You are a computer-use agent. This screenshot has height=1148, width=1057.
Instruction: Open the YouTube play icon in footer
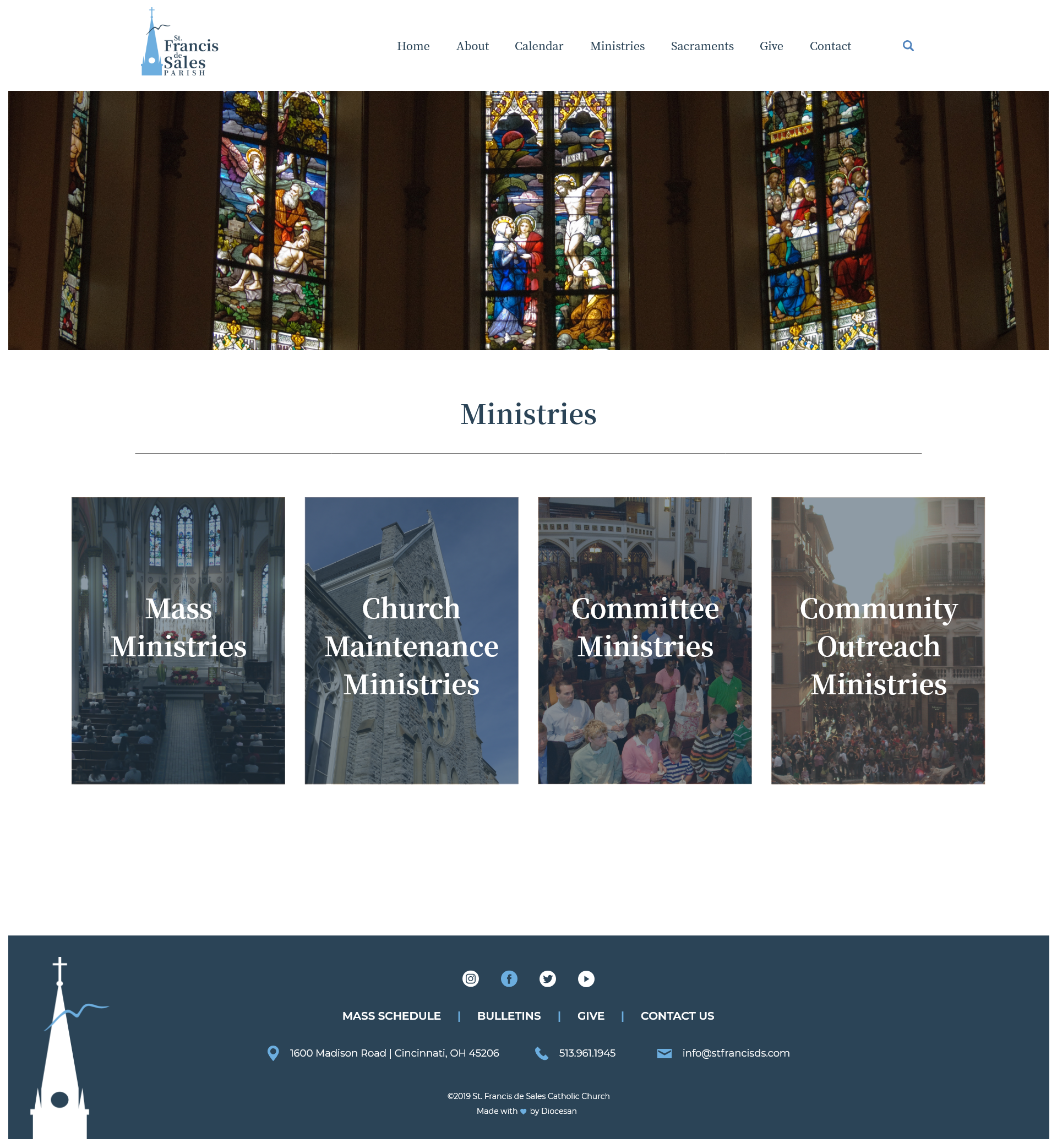[586, 978]
